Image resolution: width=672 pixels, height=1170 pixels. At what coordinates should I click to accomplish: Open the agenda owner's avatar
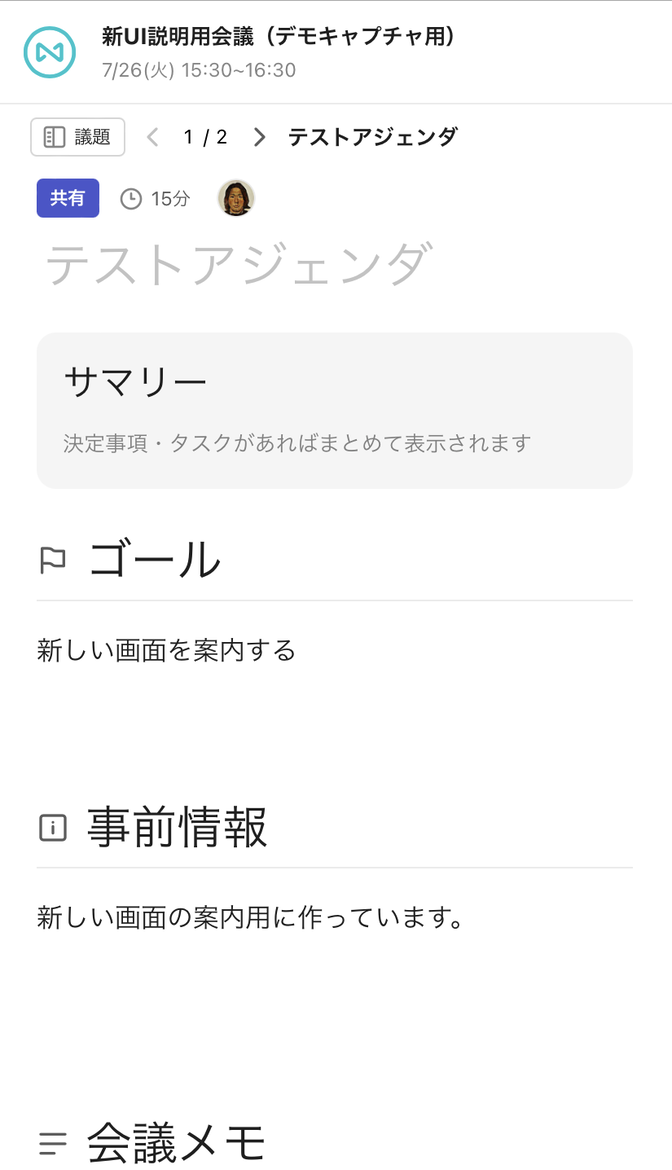[236, 198]
